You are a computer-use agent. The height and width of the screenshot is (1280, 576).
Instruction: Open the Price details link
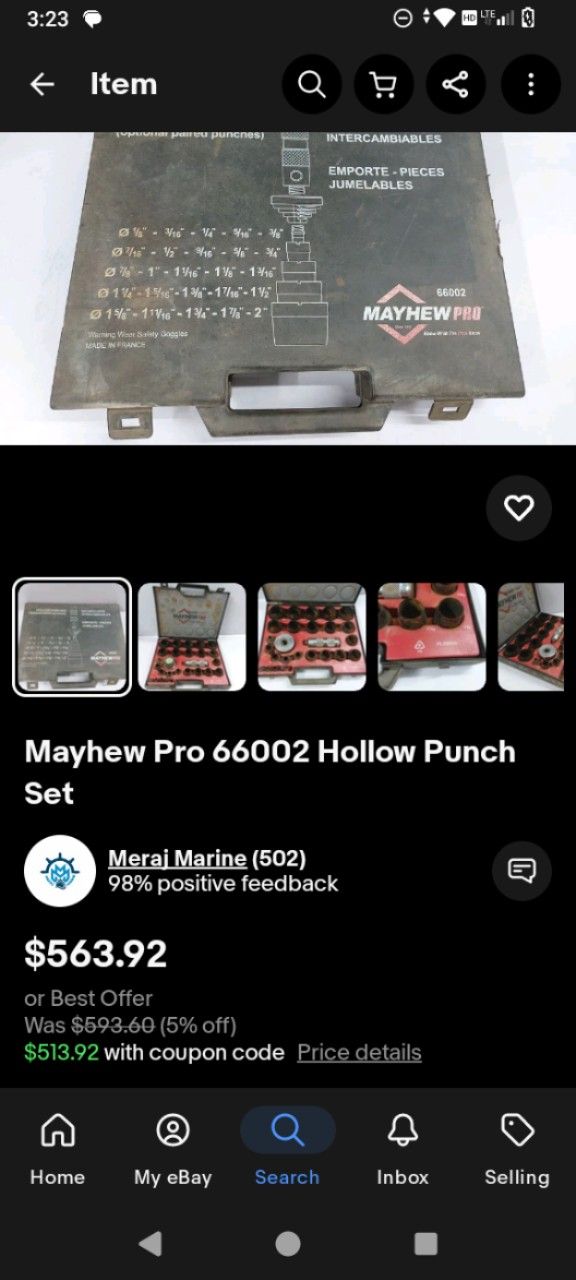point(359,1052)
